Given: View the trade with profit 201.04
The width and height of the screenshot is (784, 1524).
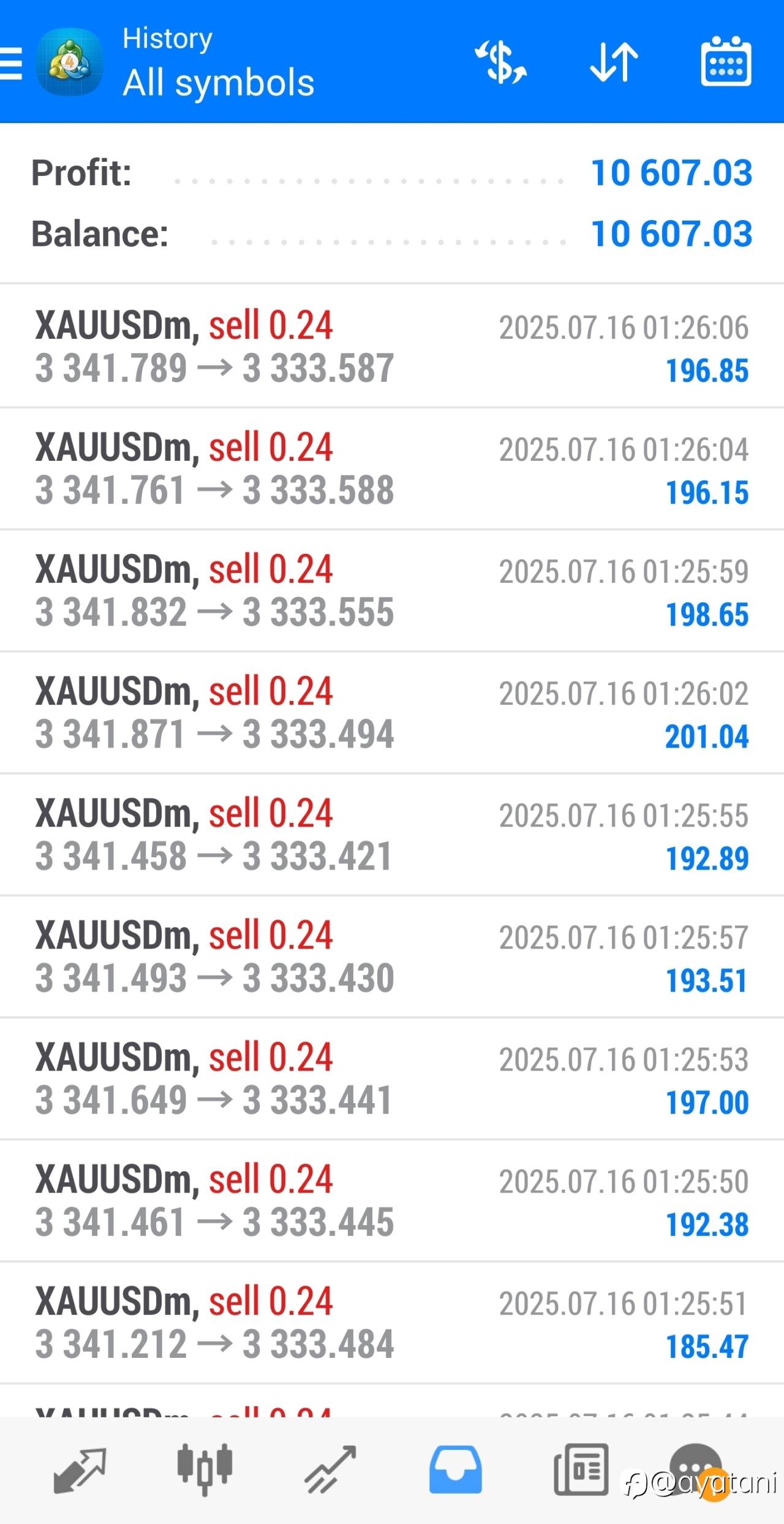Looking at the screenshot, I should [x=392, y=713].
